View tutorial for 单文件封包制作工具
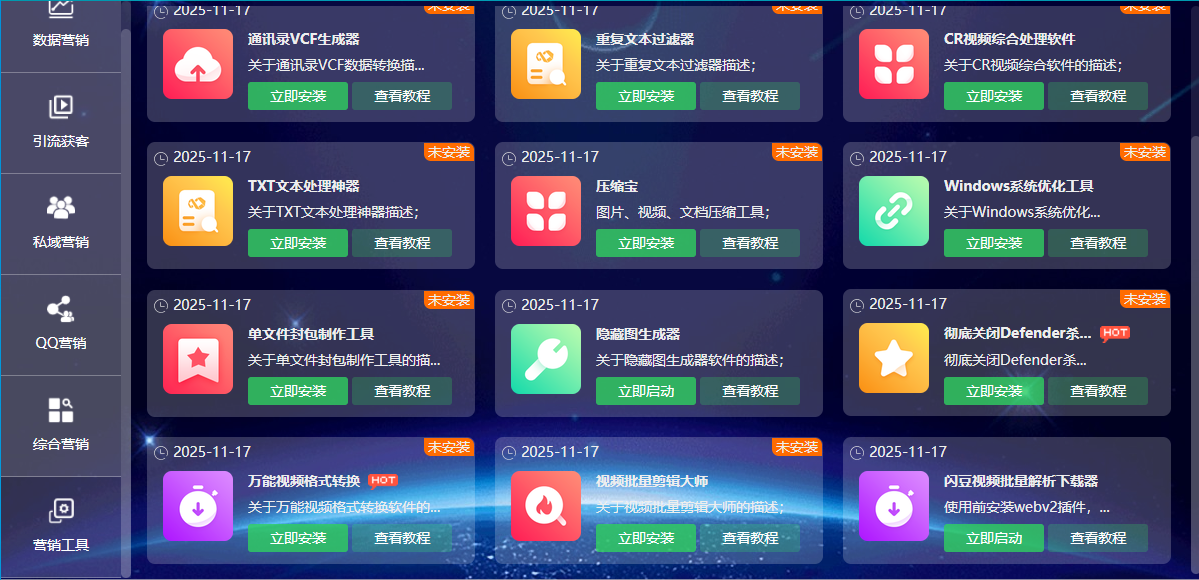The height and width of the screenshot is (580, 1199). pyautogui.click(x=402, y=391)
